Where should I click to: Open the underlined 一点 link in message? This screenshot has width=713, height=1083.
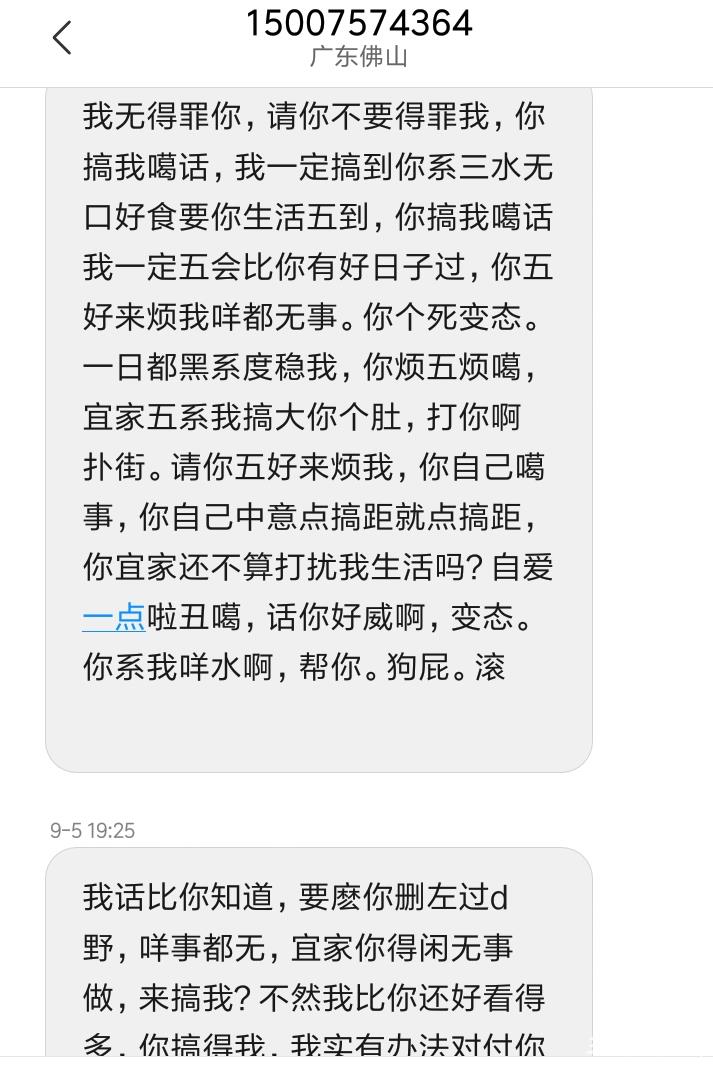pos(113,617)
